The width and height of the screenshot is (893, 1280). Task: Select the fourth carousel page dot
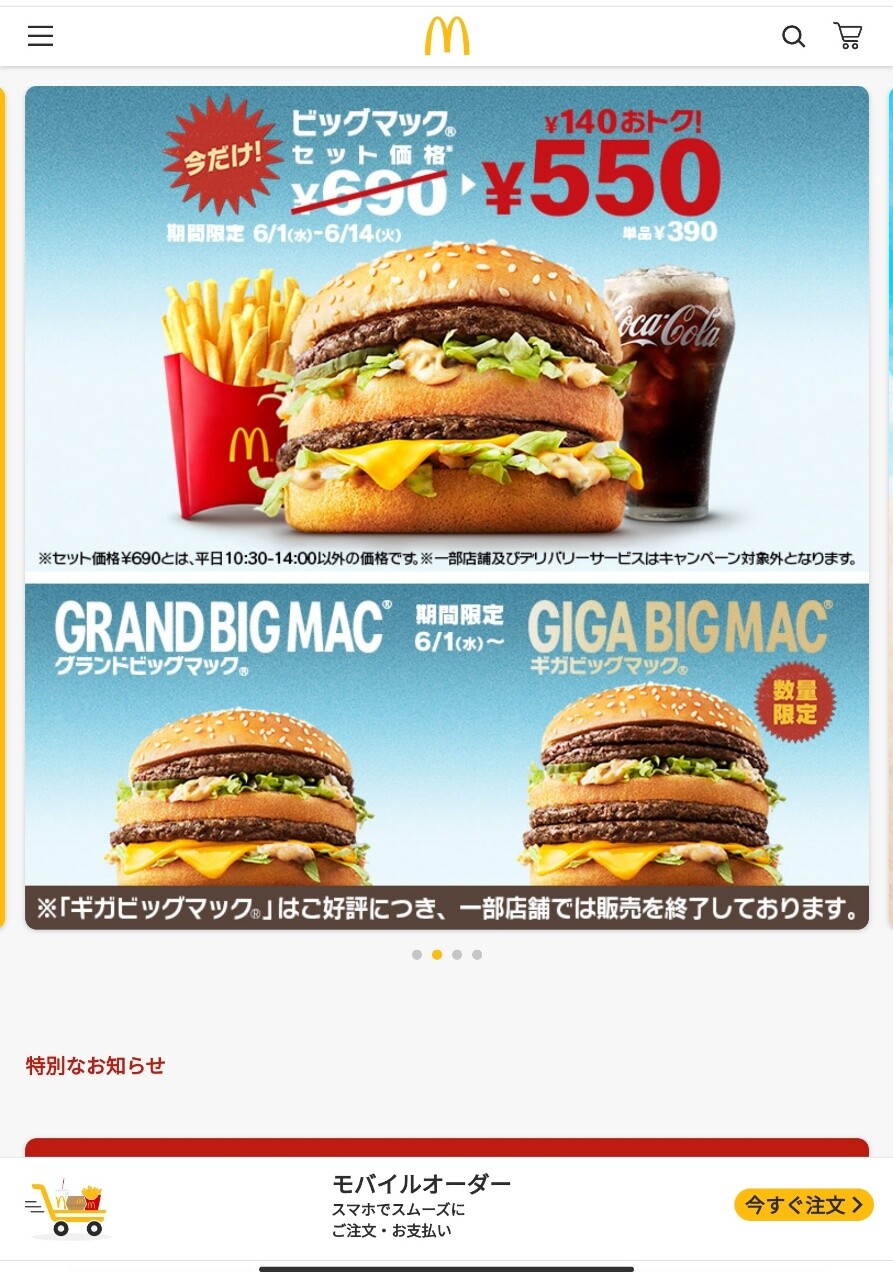(477, 955)
